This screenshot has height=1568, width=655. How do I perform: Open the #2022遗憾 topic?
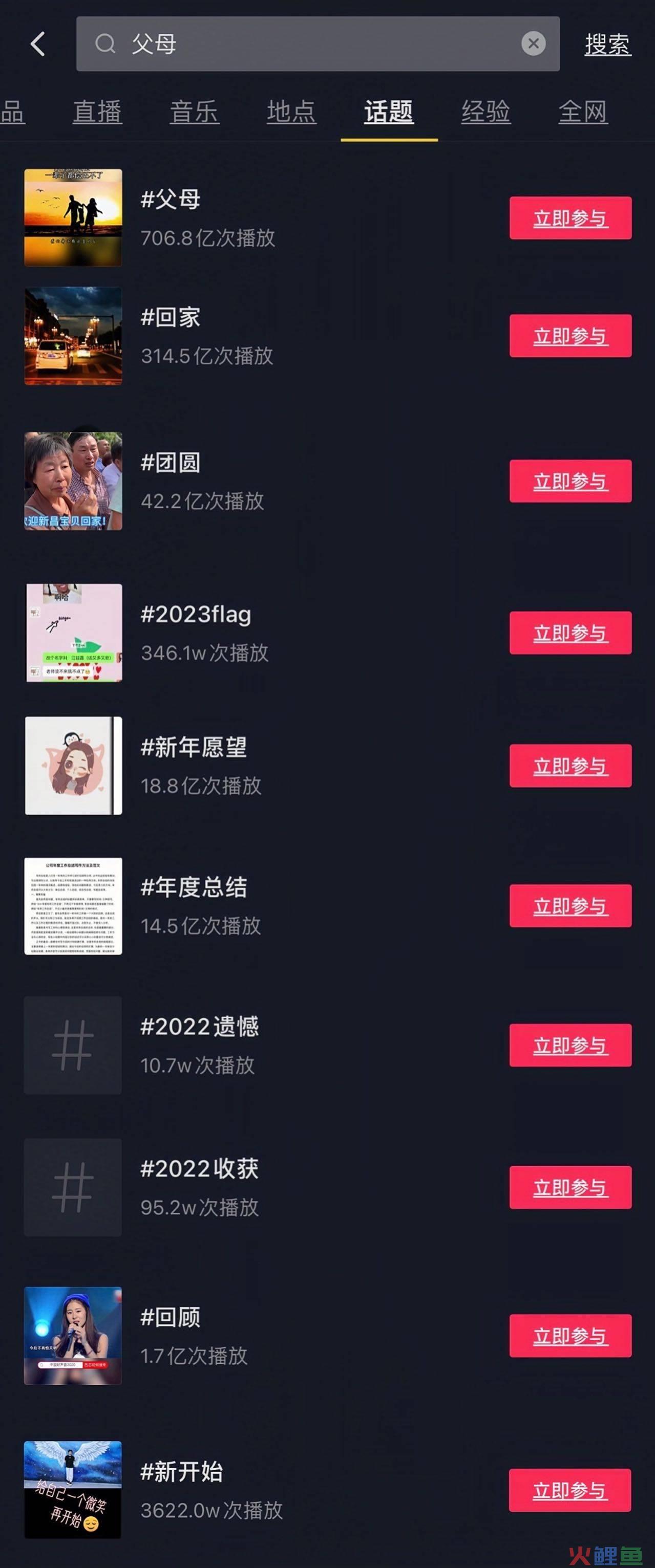click(x=199, y=1028)
